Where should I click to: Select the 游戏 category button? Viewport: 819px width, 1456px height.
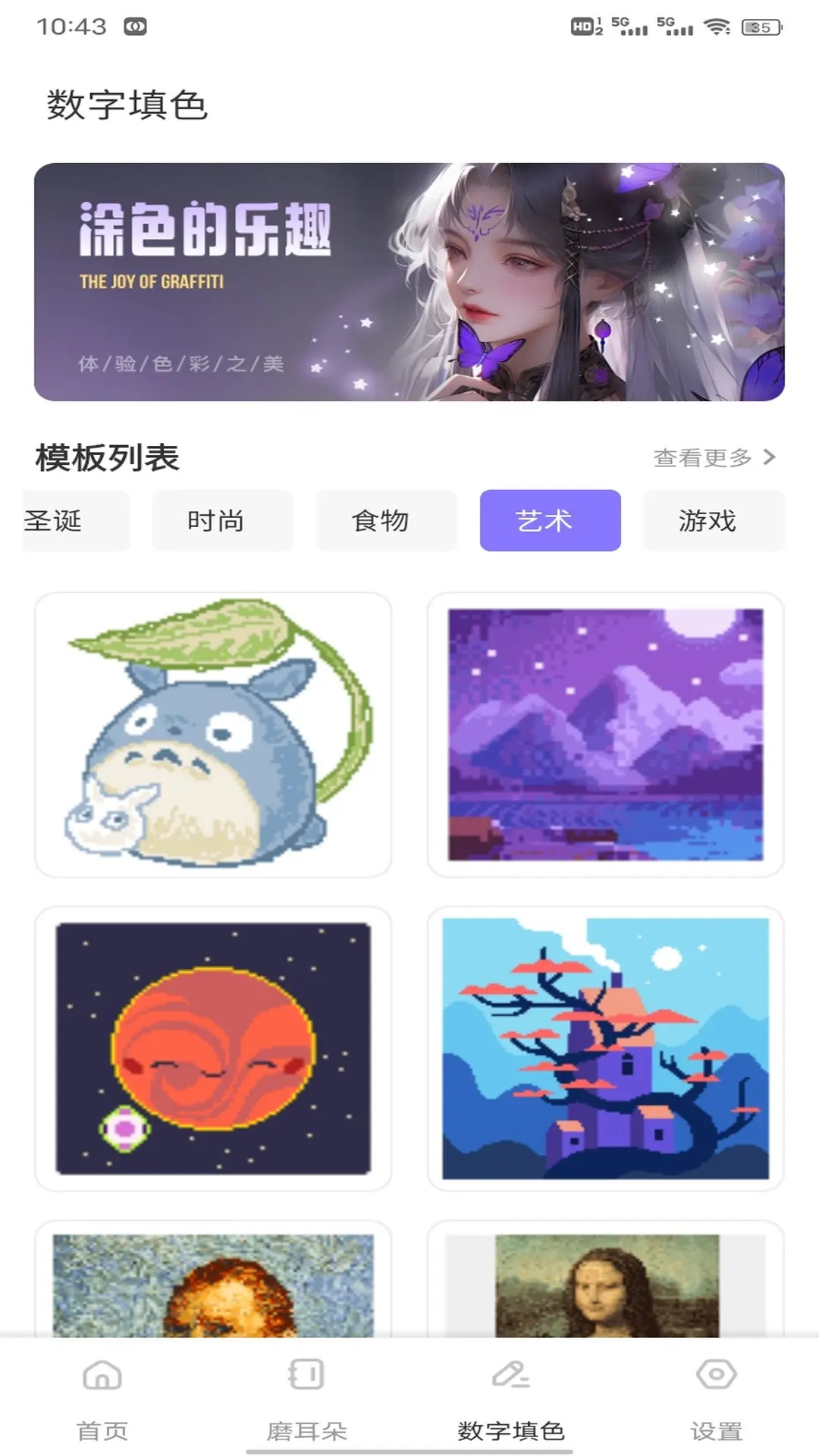(x=714, y=520)
